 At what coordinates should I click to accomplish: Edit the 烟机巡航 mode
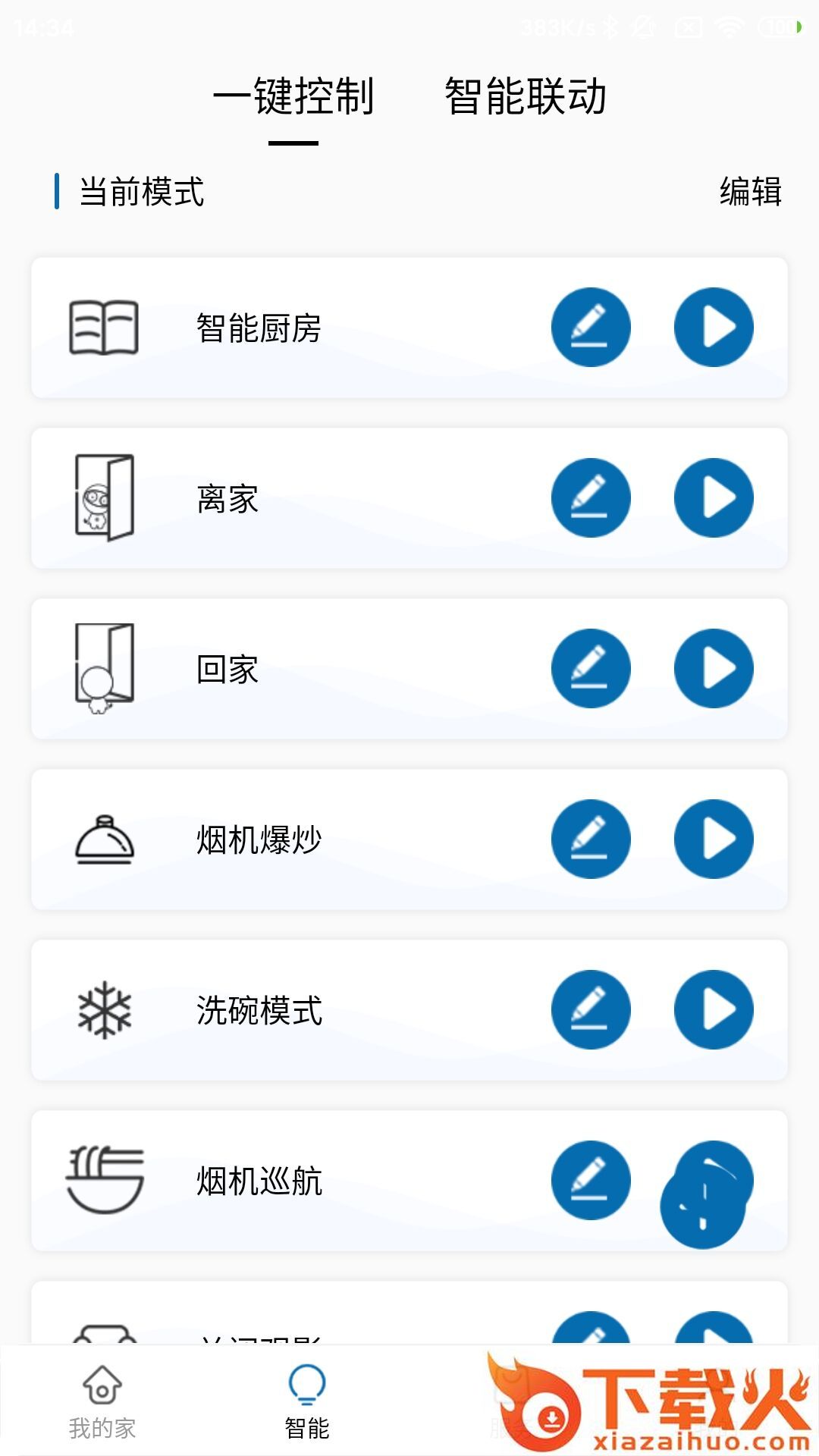click(x=591, y=1180)
